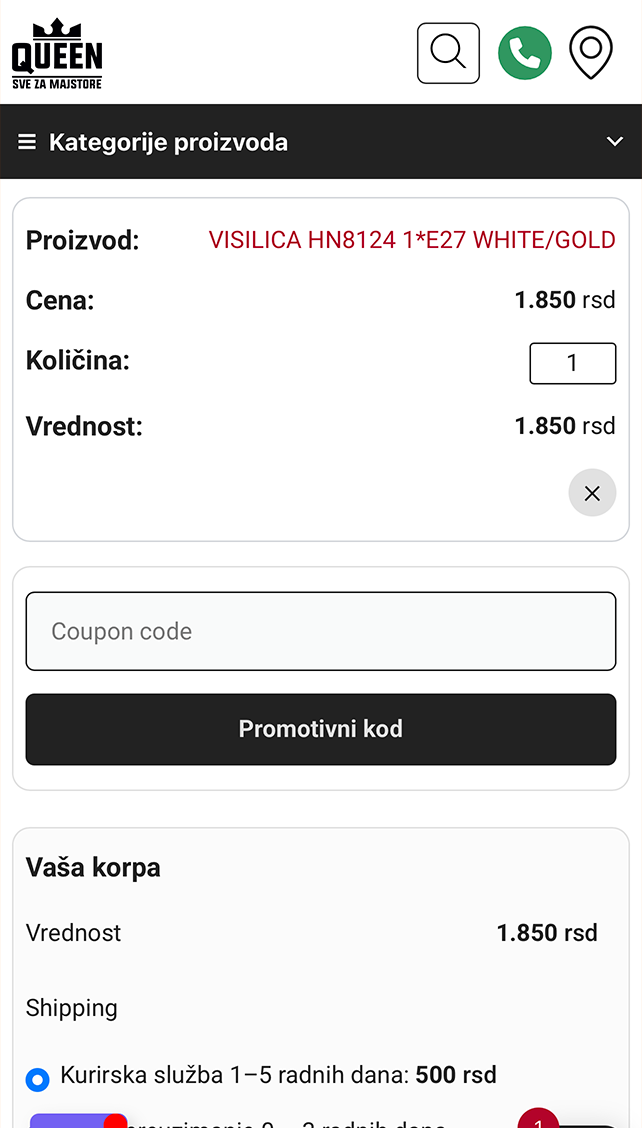Edit the Količina quantity field
Image resolution: width=642 pixels, height=1128 pixels.
coord(572,363)
